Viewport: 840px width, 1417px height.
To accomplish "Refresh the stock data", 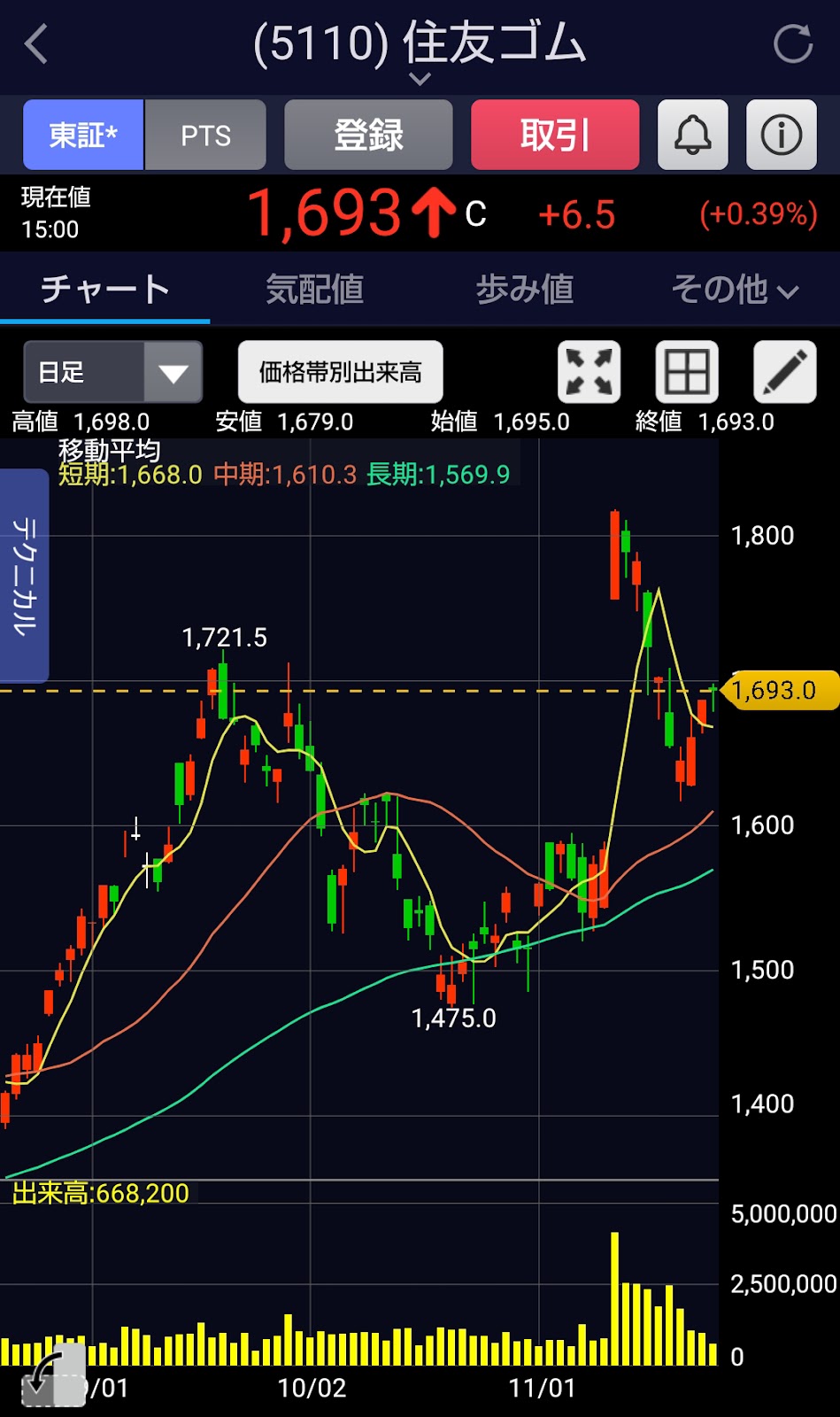I will 791,43.
